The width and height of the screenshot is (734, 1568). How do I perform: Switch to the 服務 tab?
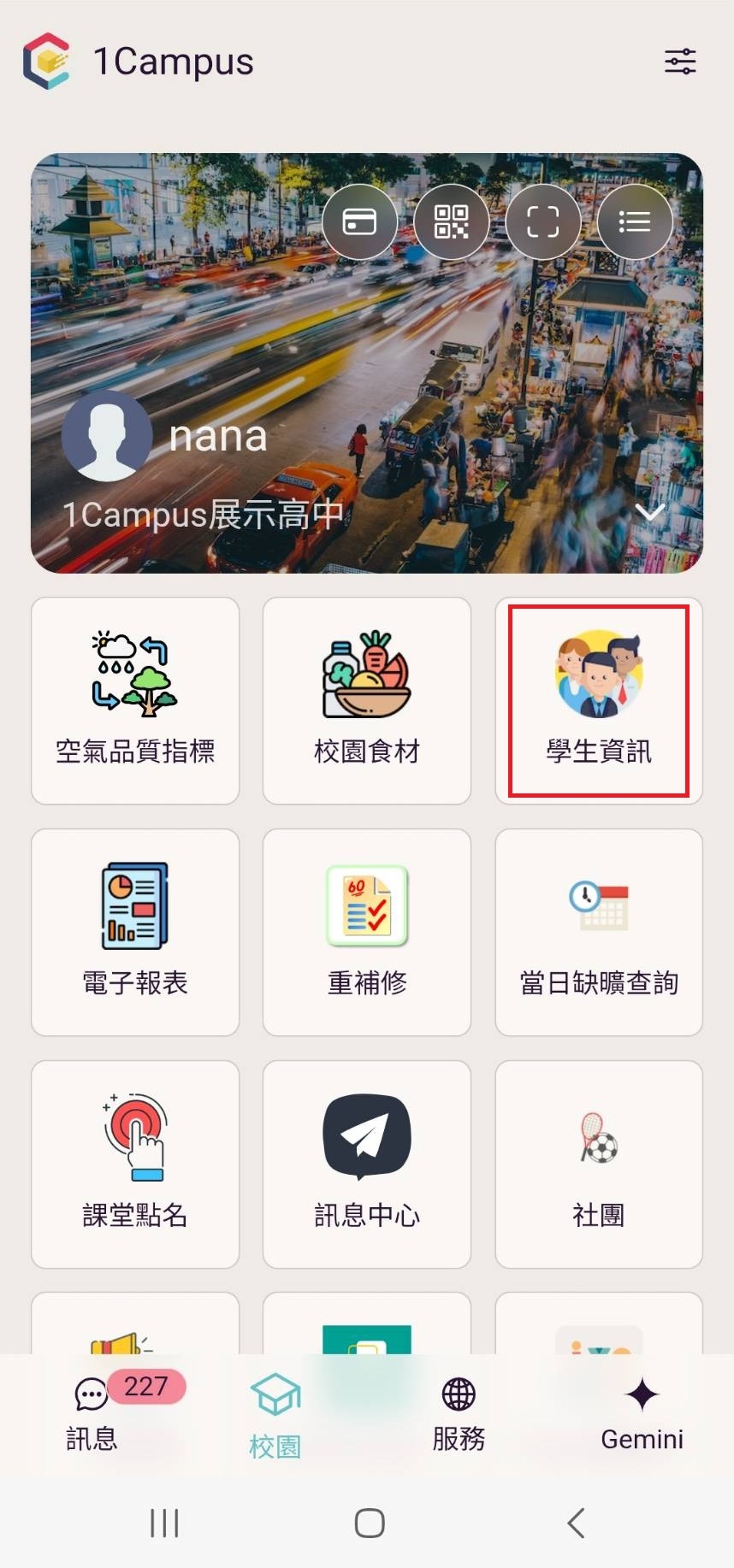coord(459,1414)
